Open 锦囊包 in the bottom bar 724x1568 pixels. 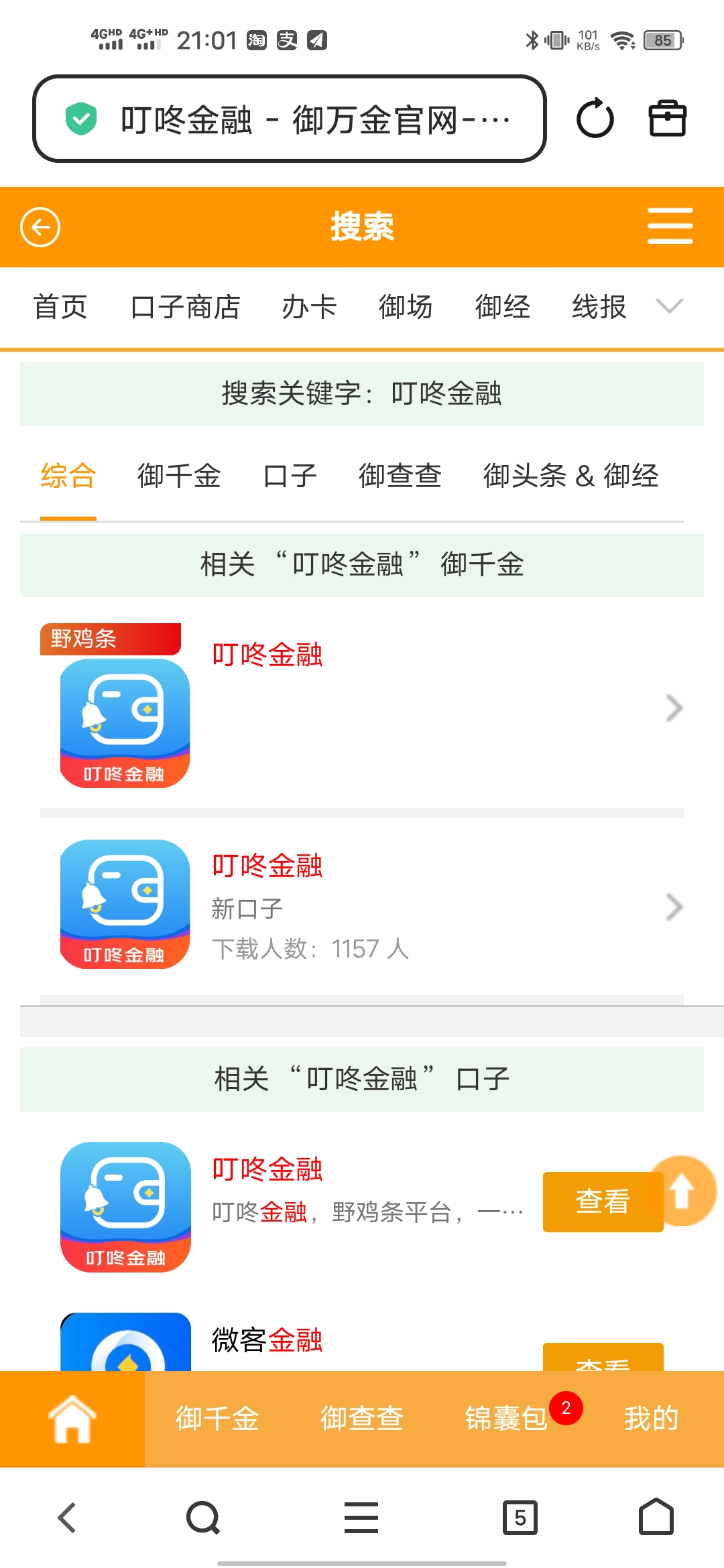click(507, 1419)
